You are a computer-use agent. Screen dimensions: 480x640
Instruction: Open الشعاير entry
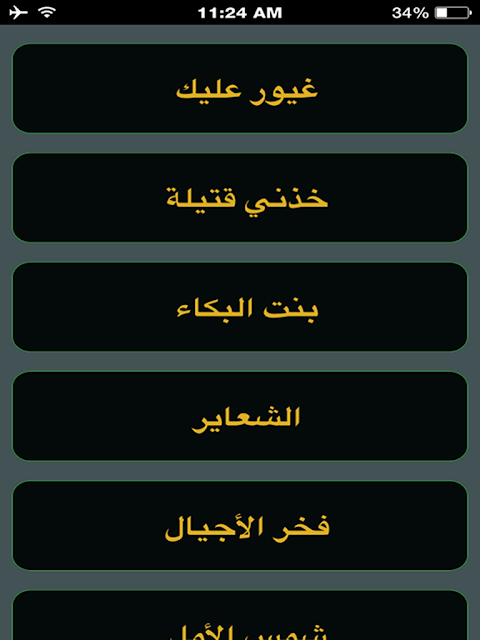coord(240,416)
